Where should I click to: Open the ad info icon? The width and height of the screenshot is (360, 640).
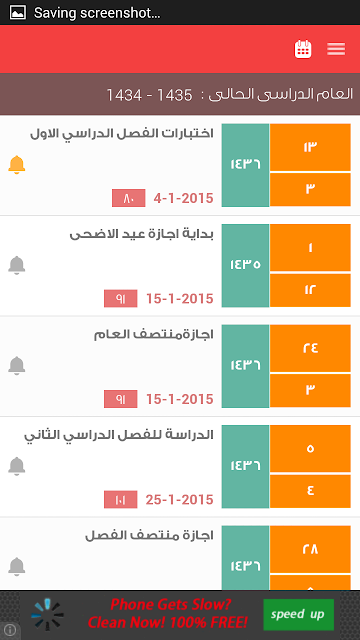(9, 630)
